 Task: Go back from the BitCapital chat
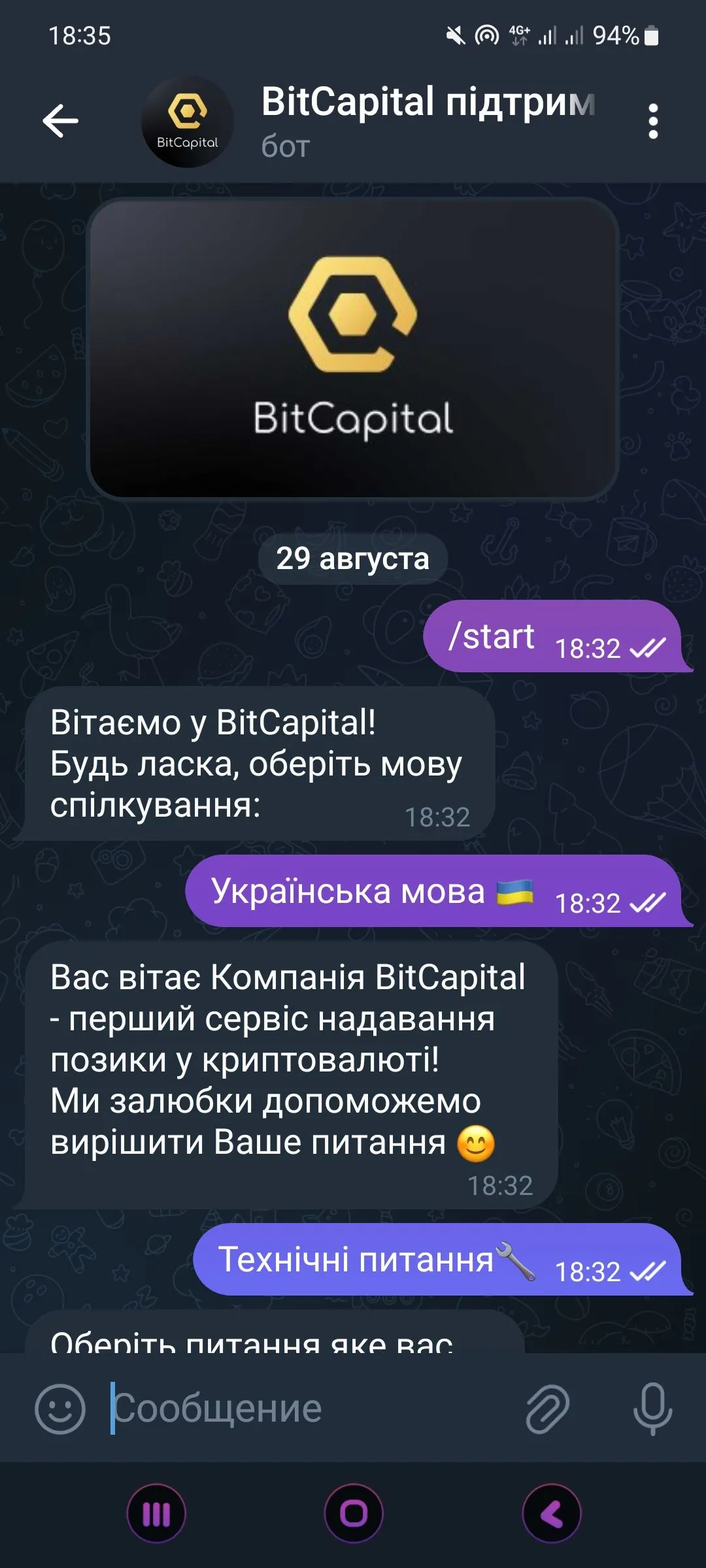(x=61, y=121)
